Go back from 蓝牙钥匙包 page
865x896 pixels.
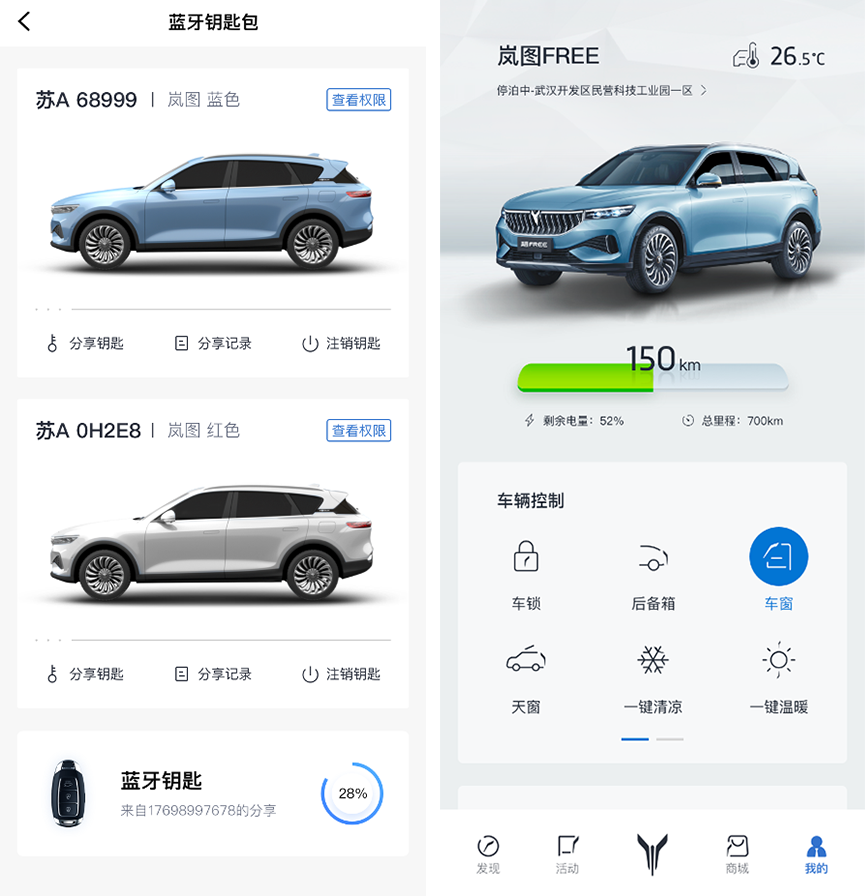(25, 22)
